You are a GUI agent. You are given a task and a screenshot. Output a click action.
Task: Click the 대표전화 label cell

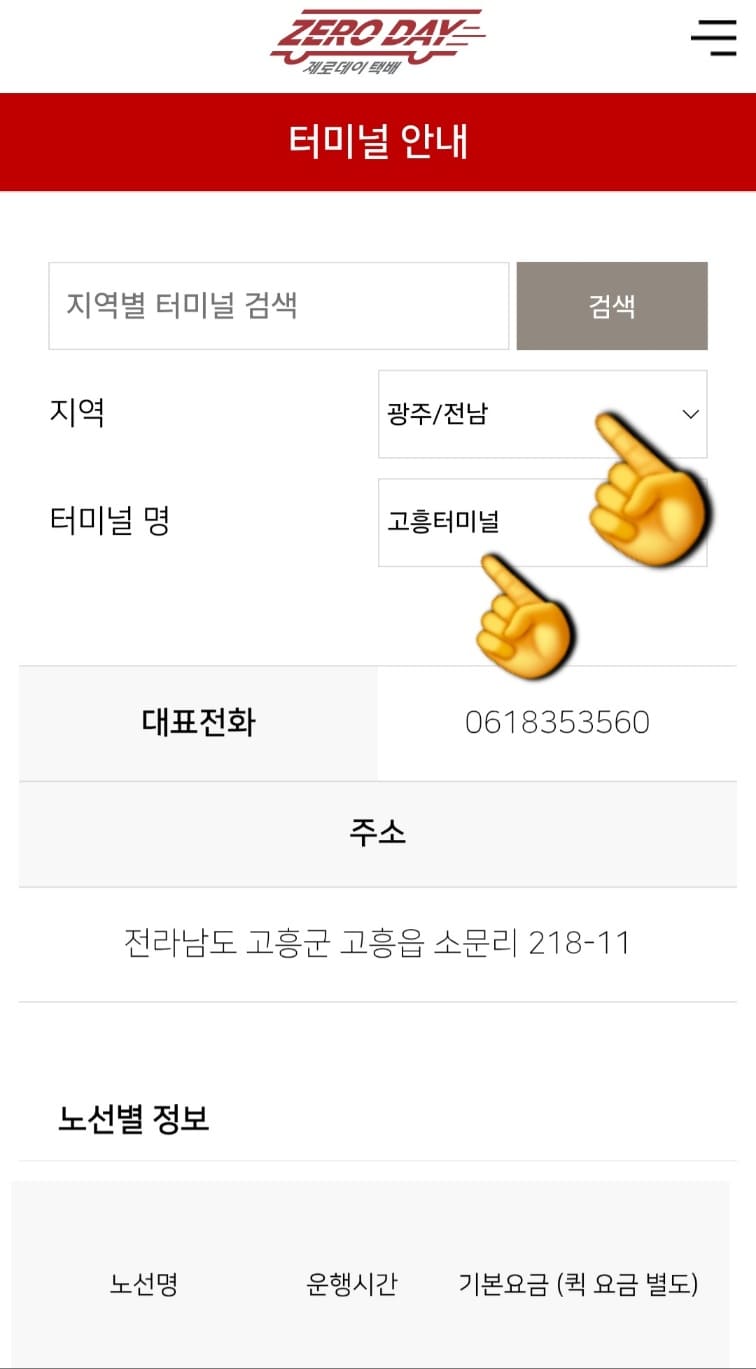tap(196, 722)
